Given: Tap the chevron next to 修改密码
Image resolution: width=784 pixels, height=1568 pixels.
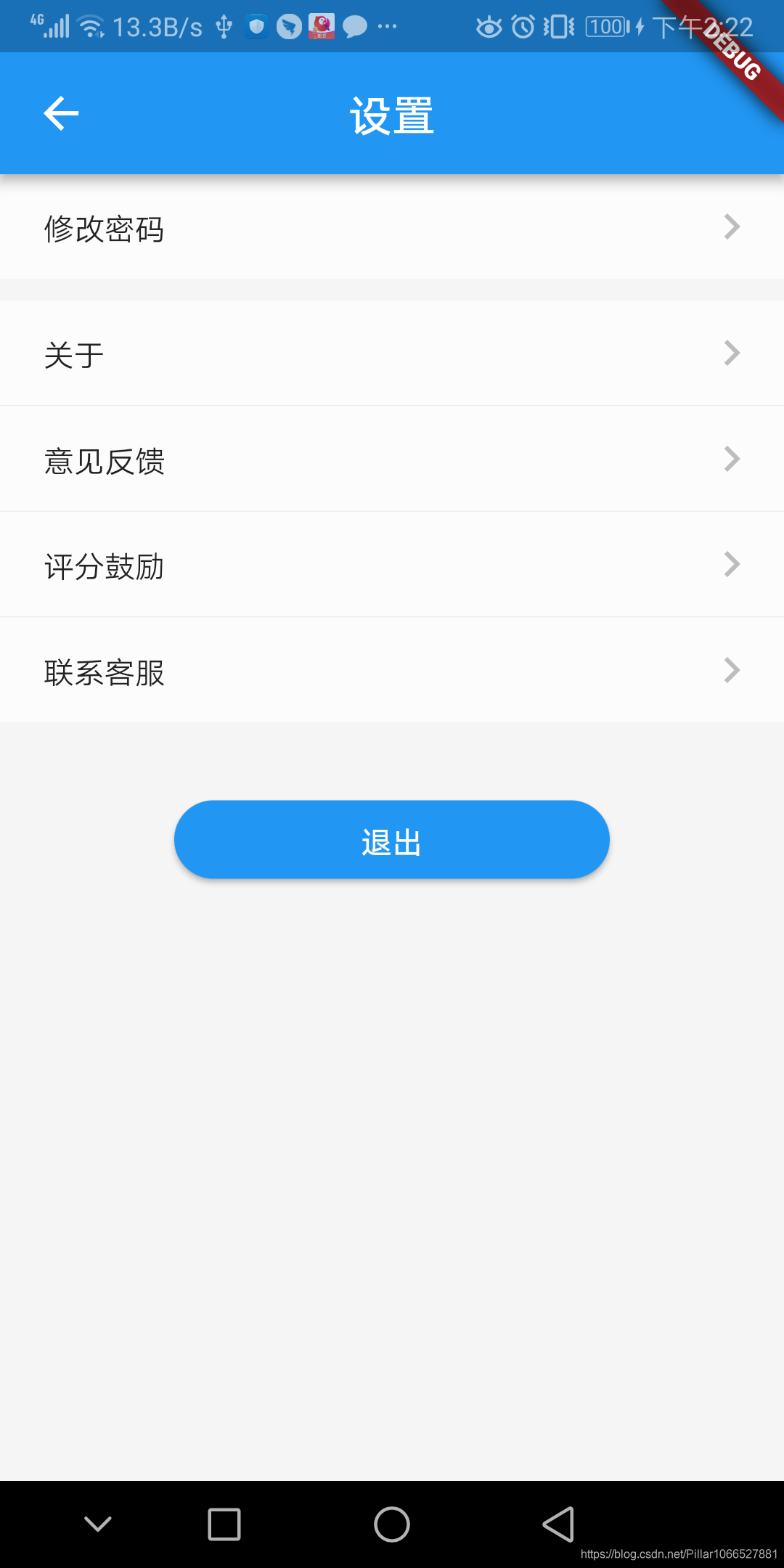Looking at the screenshot, I should point(732,226).
